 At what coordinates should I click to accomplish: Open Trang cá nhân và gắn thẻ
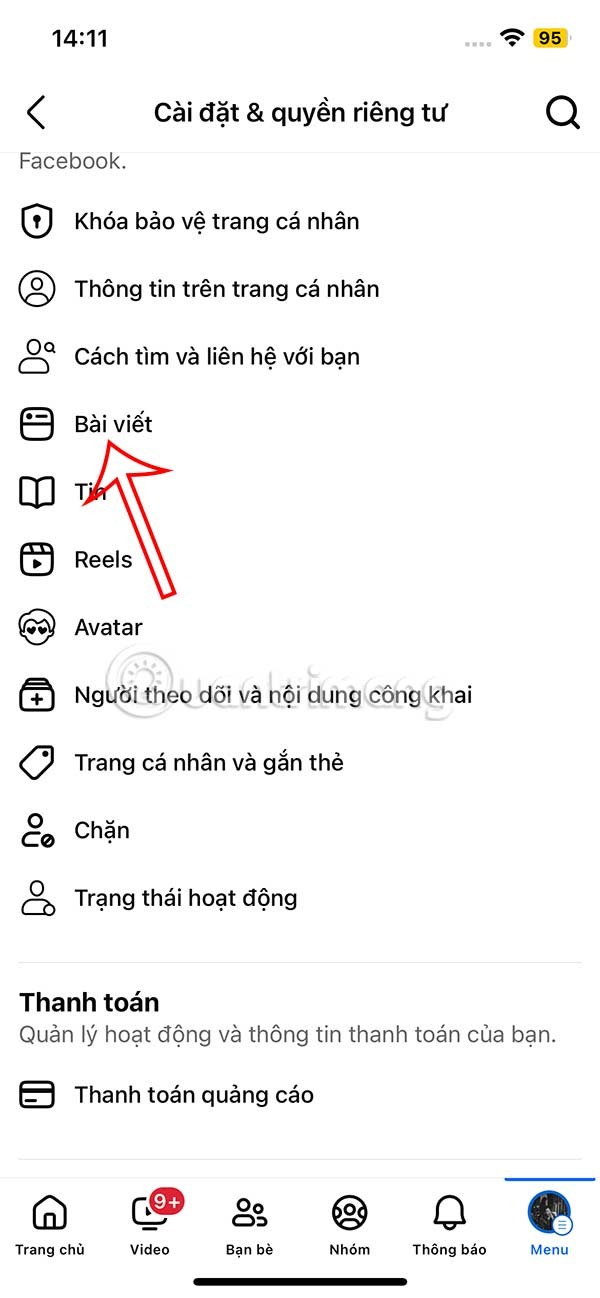coord(208,763)
